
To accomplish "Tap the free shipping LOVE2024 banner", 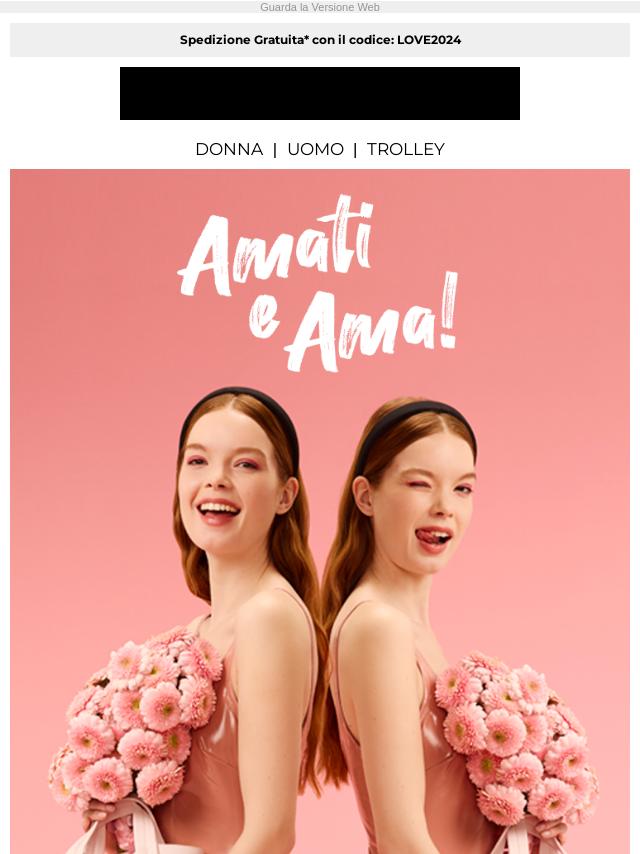I will pos(320,40).
